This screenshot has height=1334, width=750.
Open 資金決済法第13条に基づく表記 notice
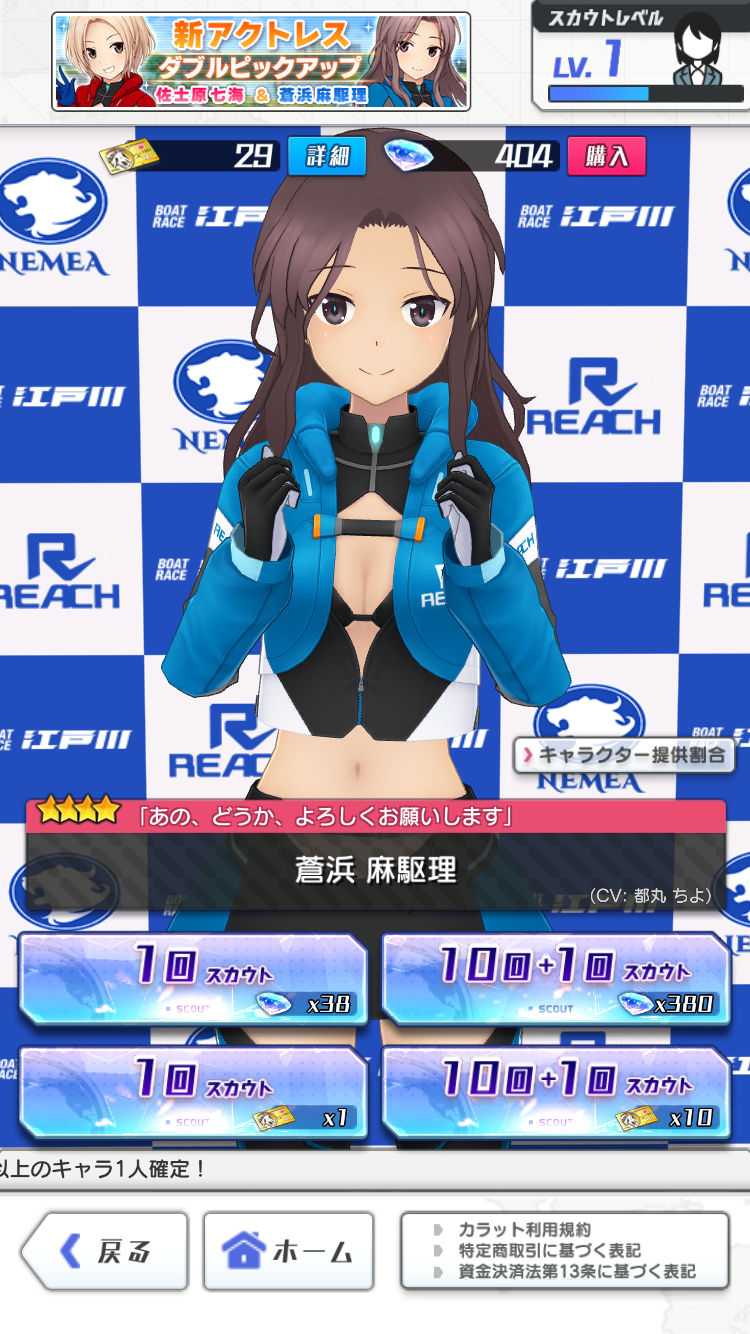(x=577, y=1272)
